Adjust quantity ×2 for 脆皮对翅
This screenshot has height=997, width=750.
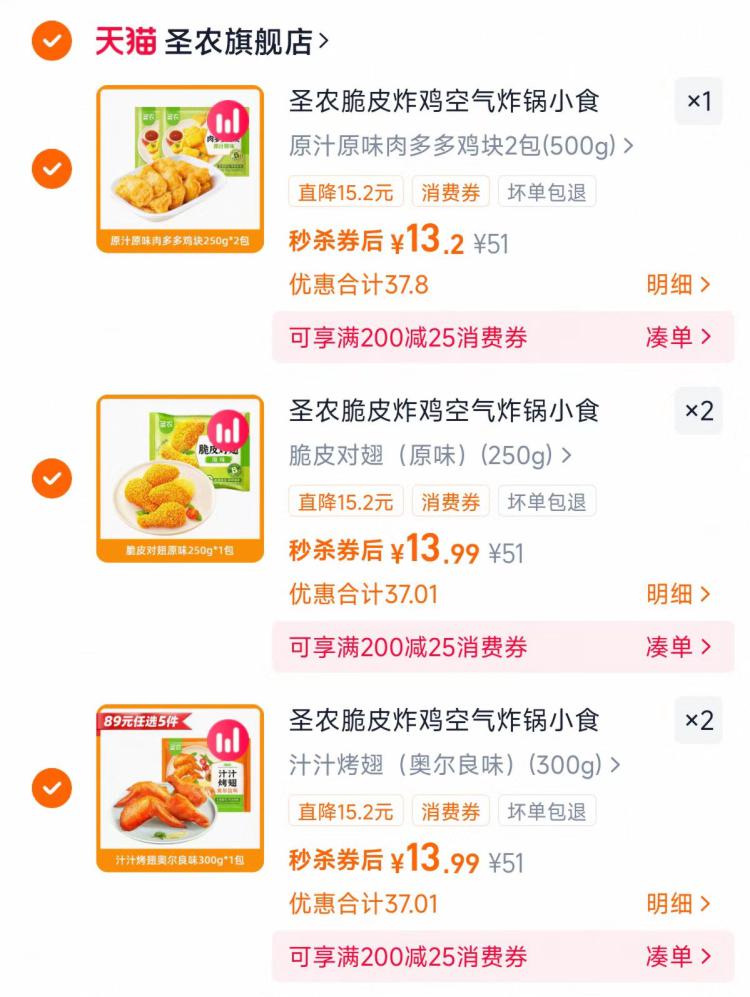[x=698, y=411]
